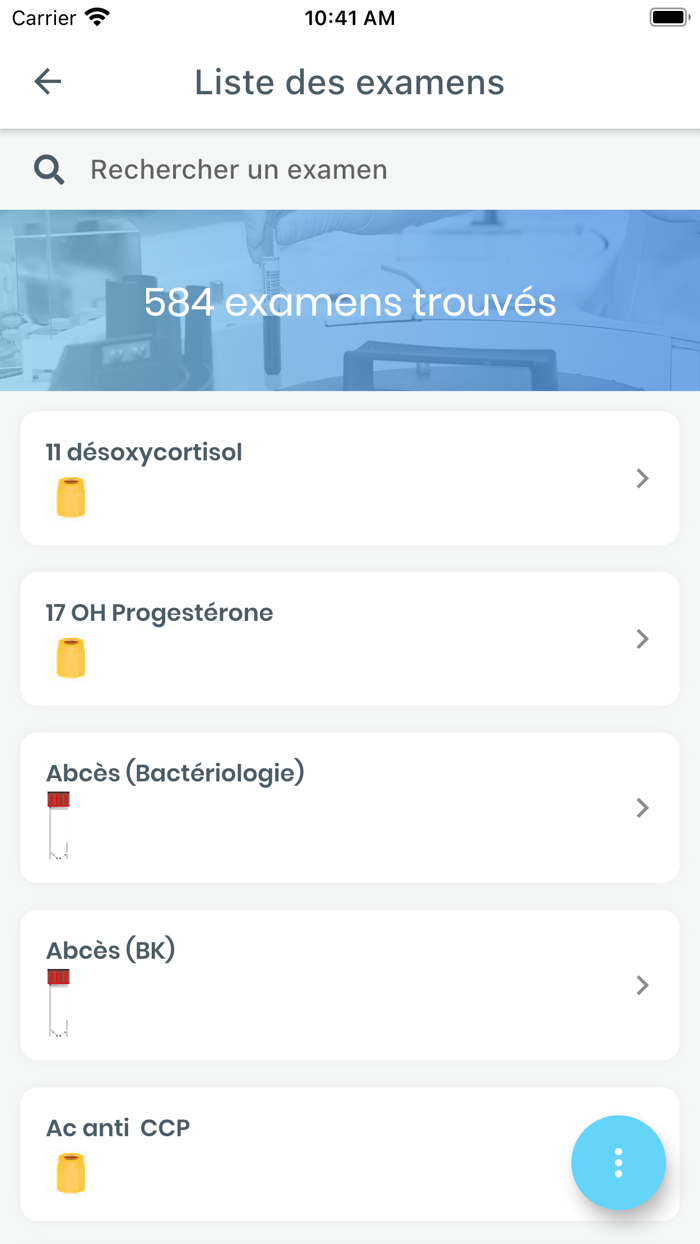Image resolution: width=700 pixels, height=1244 pixels.
Task: View Abcès (Bactériologie) exam details
Action: (x=349, y=807)
